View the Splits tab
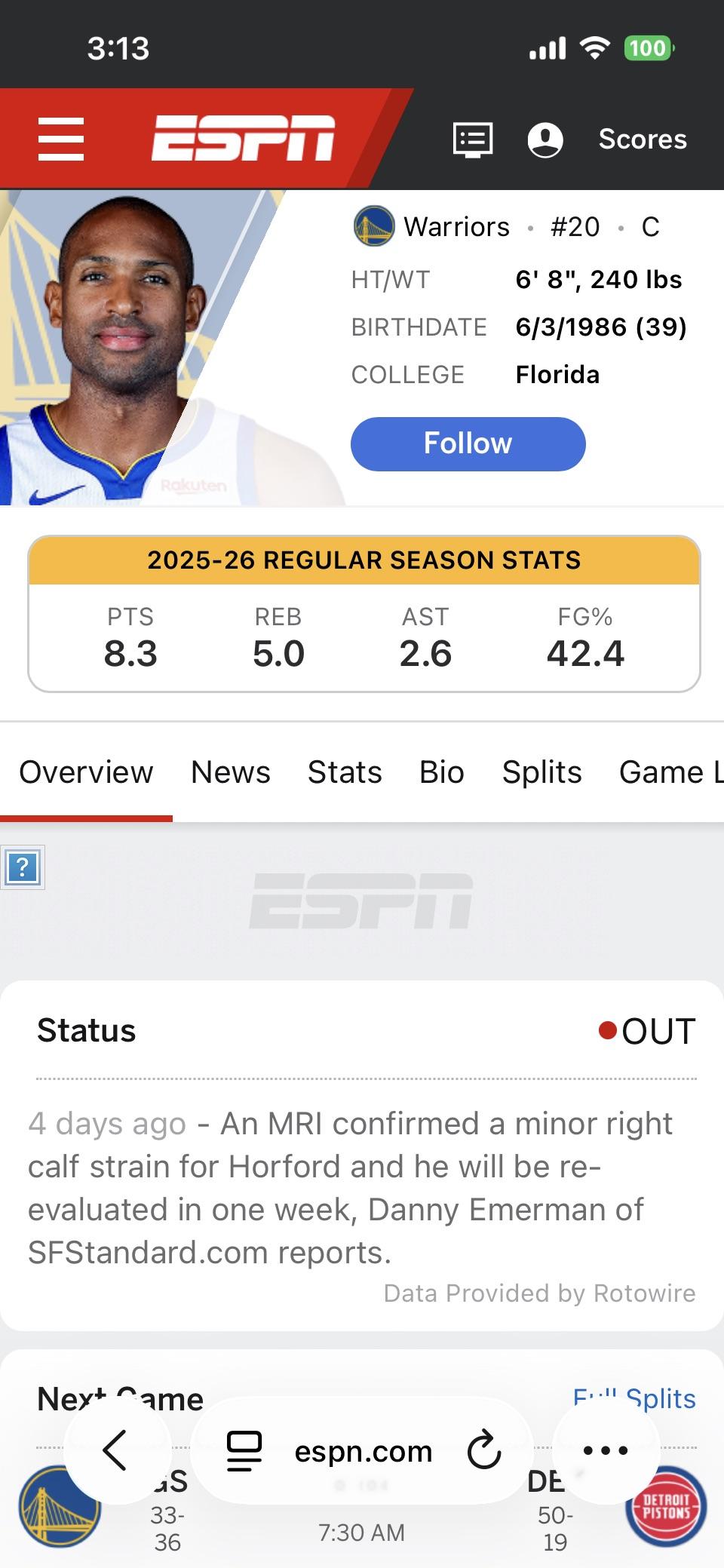 [541, 772]
